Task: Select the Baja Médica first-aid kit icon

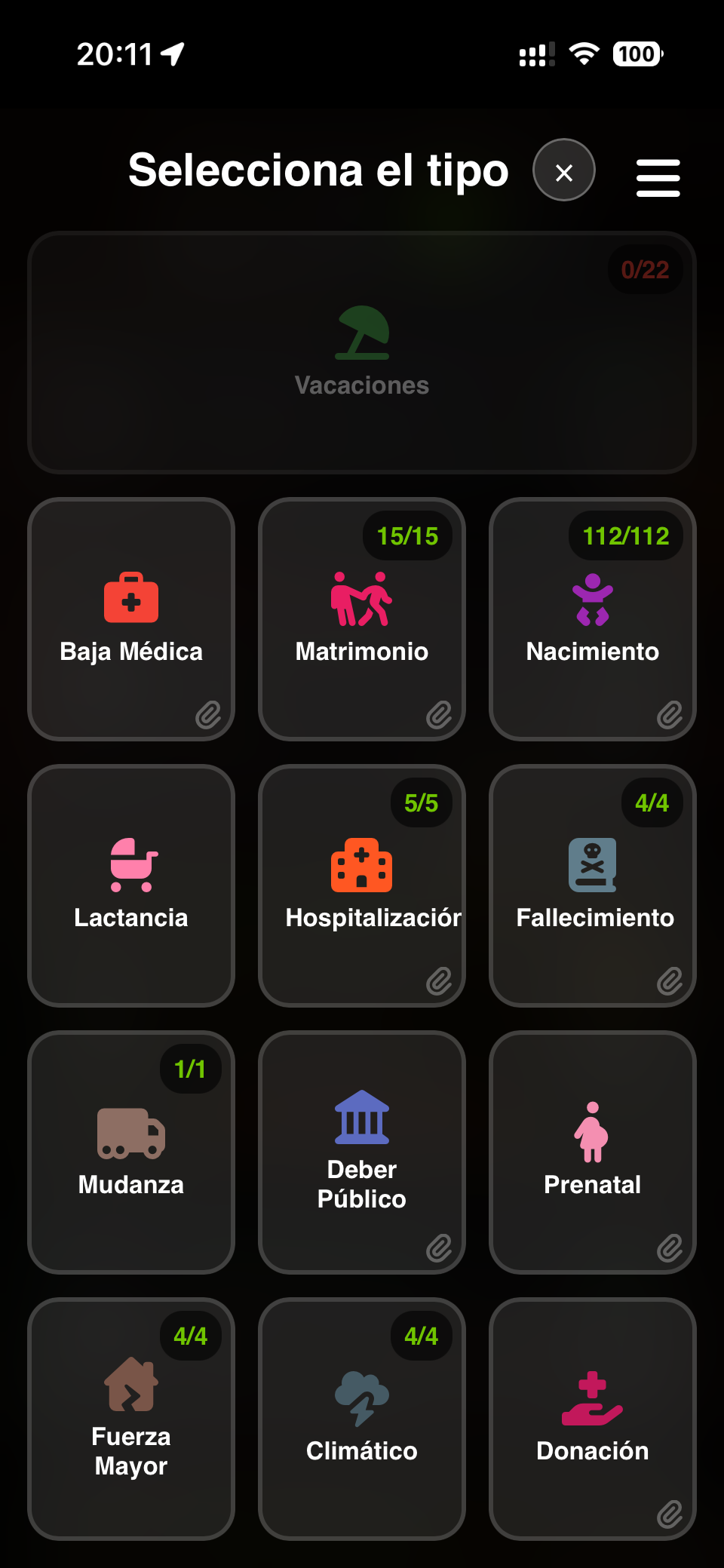Action: click(x=130, y=600)
